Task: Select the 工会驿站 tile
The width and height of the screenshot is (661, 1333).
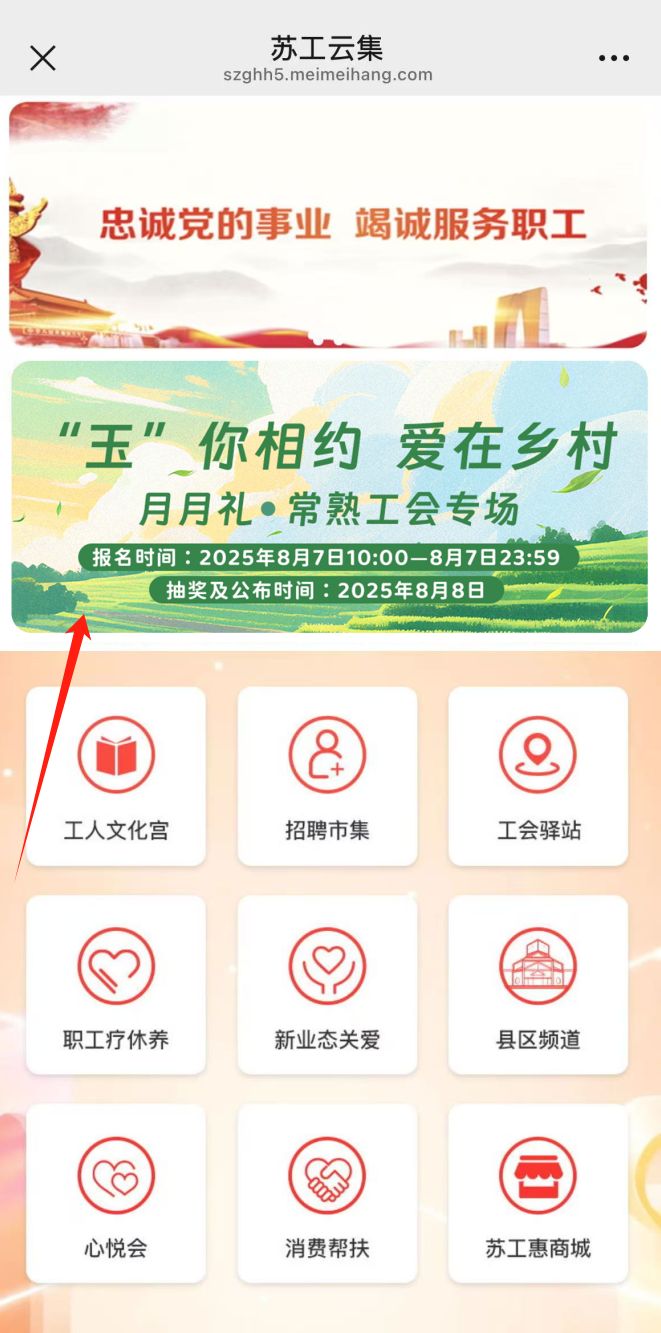Action: tap(538, 776)
